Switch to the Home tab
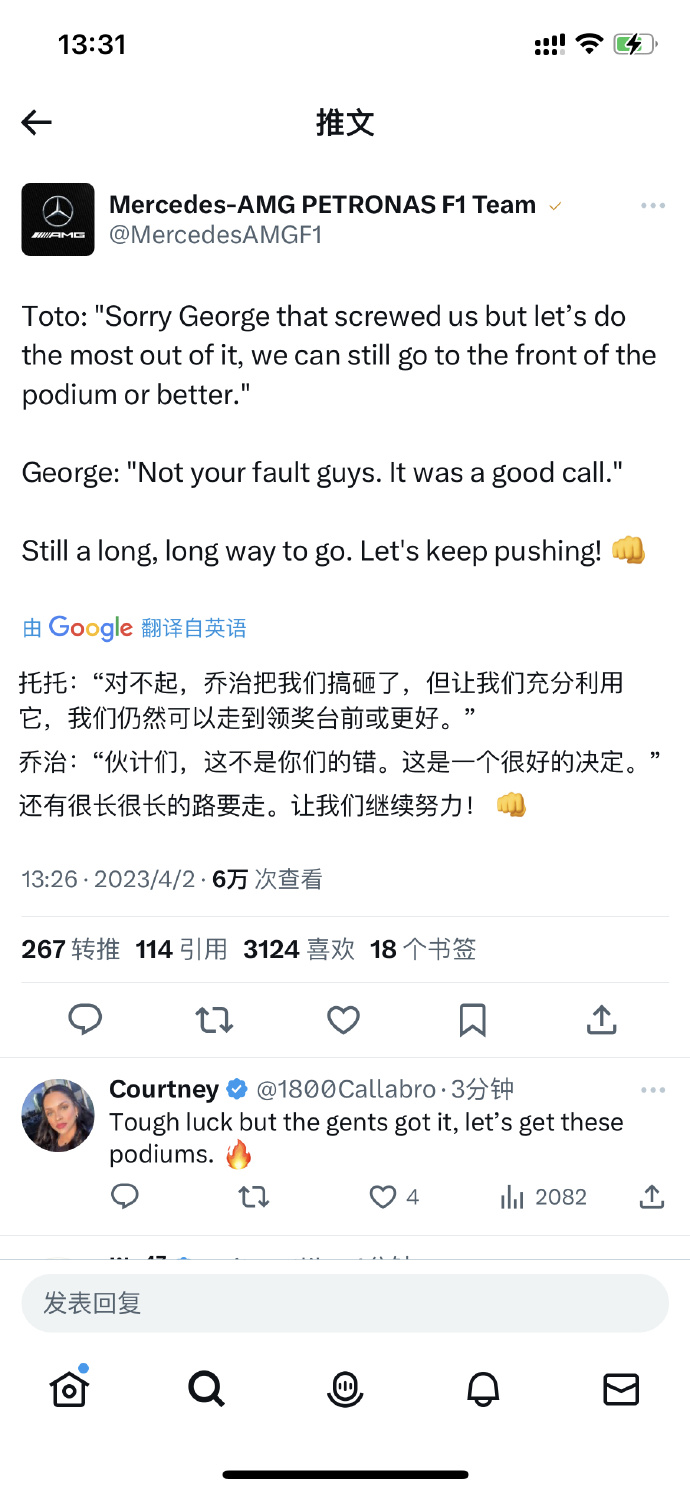Viewport: 690px width, 1493px height. point(69,1388)
